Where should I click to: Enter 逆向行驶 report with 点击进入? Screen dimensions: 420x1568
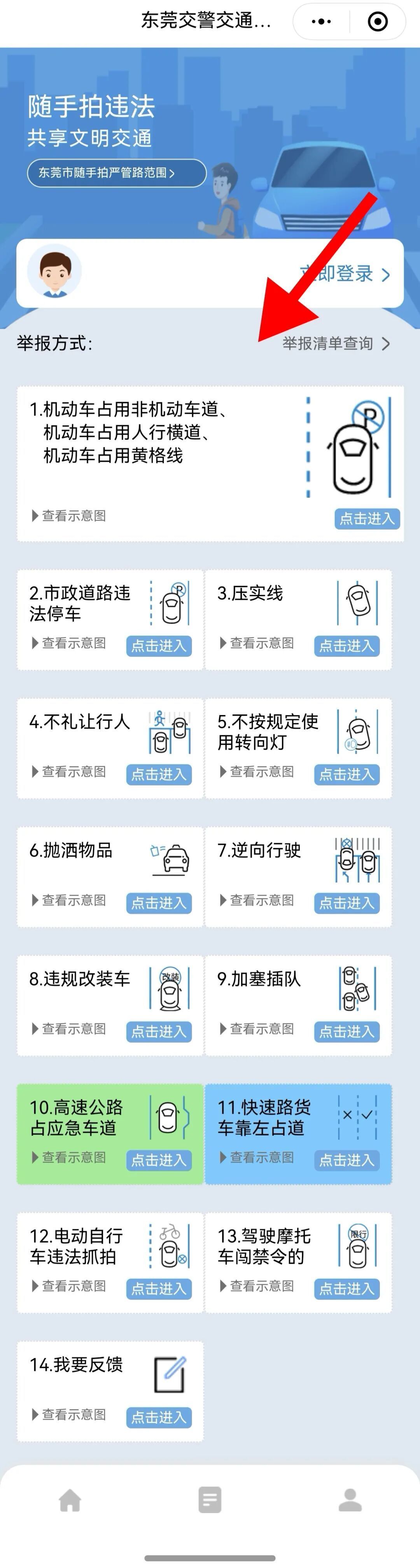pyautogui.click(x=346, y=903)
